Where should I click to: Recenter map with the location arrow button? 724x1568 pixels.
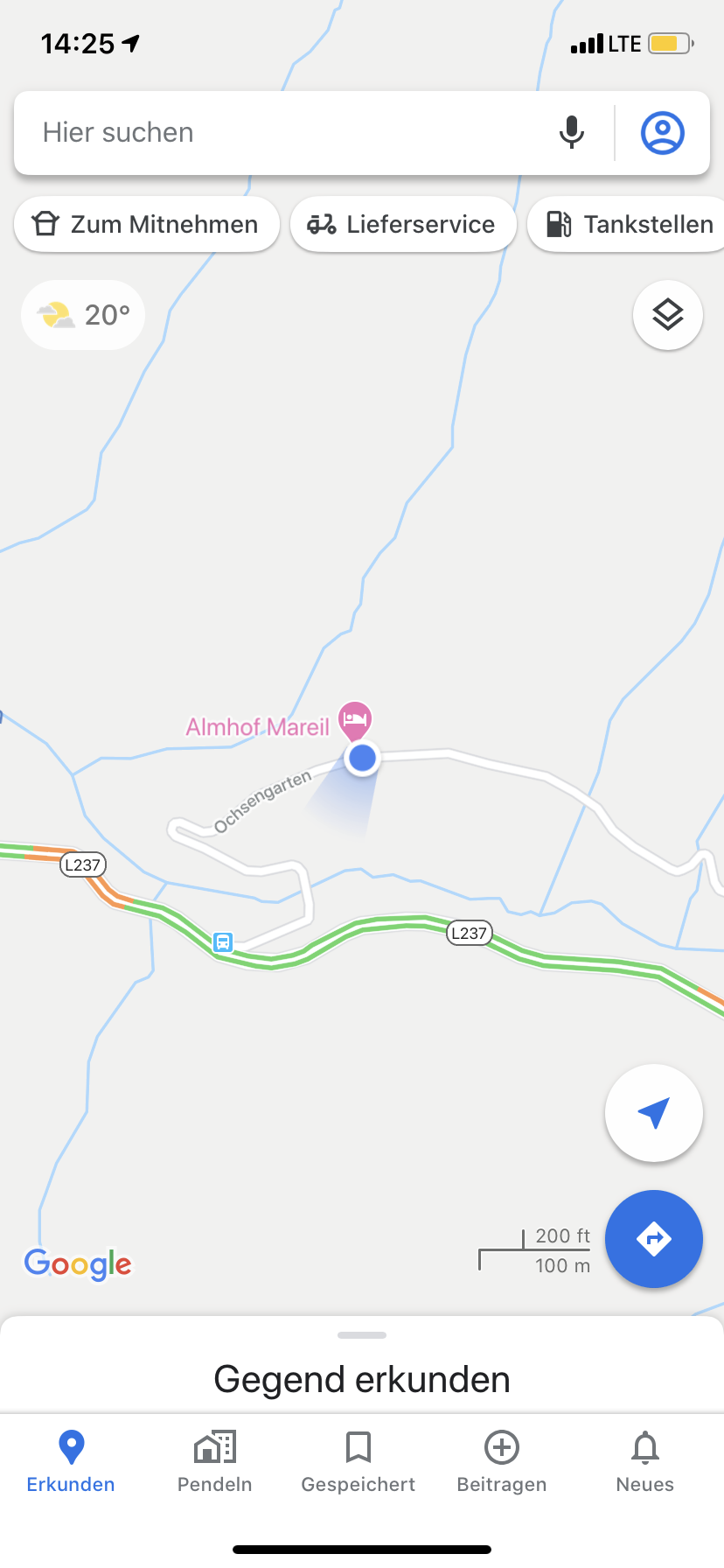click(x=654, y=1113)
